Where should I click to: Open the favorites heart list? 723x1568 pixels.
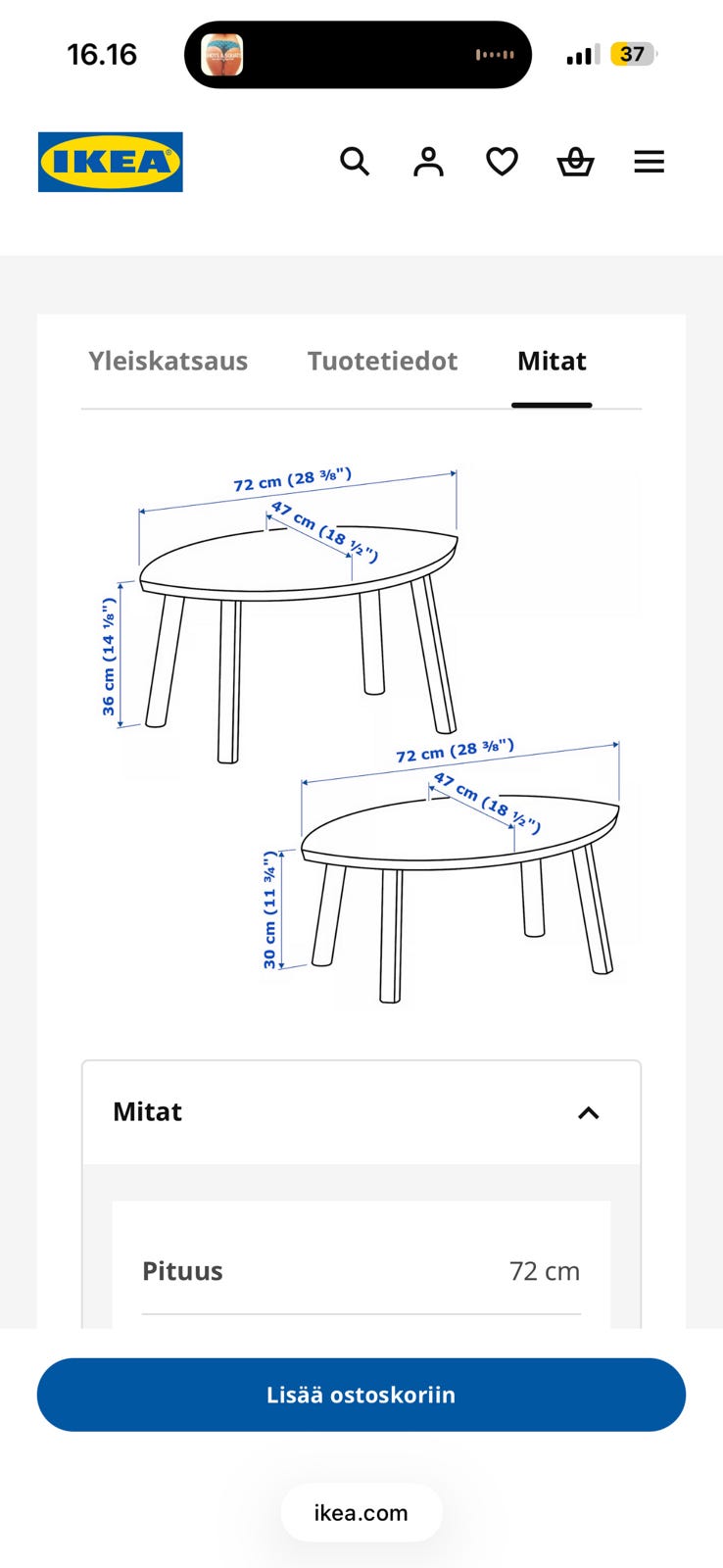tap(503, 162)
